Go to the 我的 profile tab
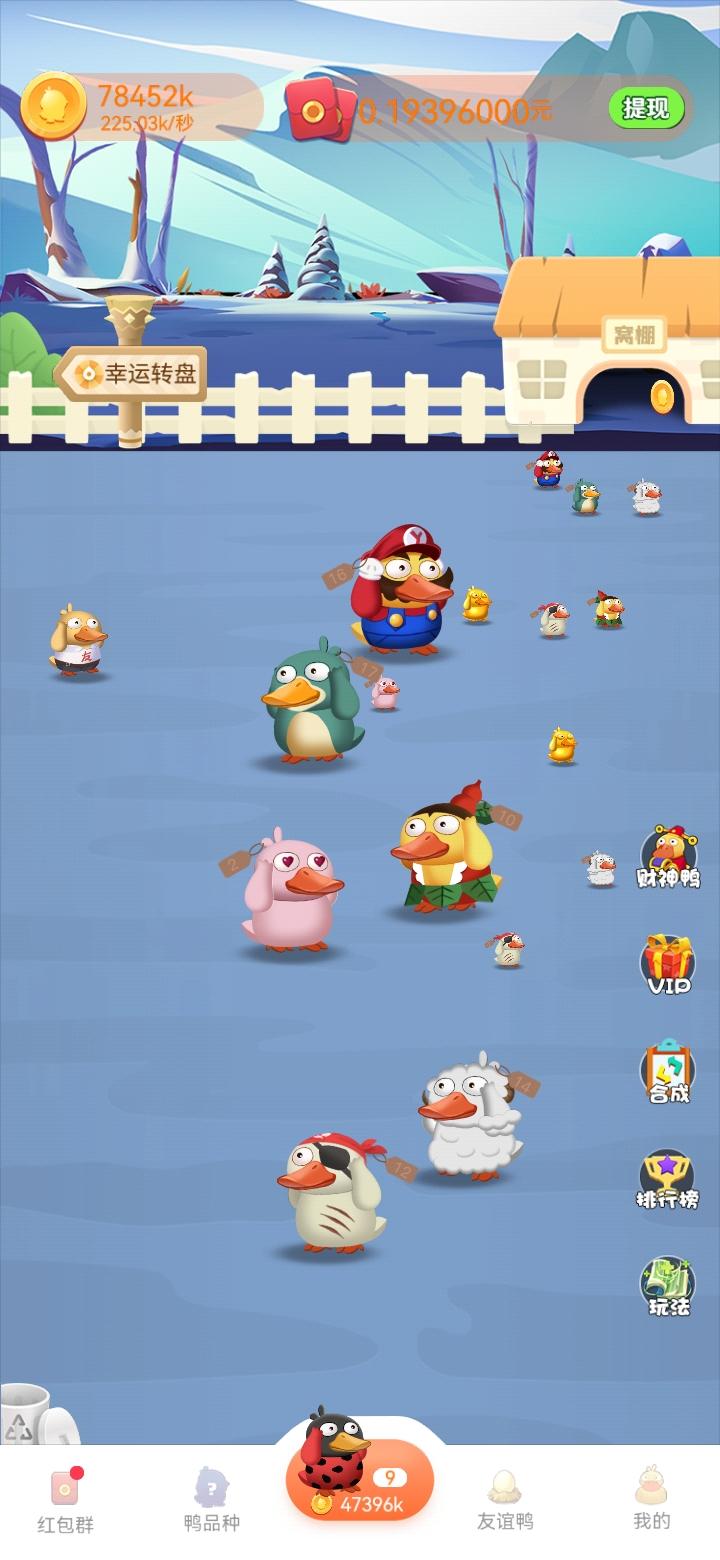720x1560 pixels. [651, 1502]
